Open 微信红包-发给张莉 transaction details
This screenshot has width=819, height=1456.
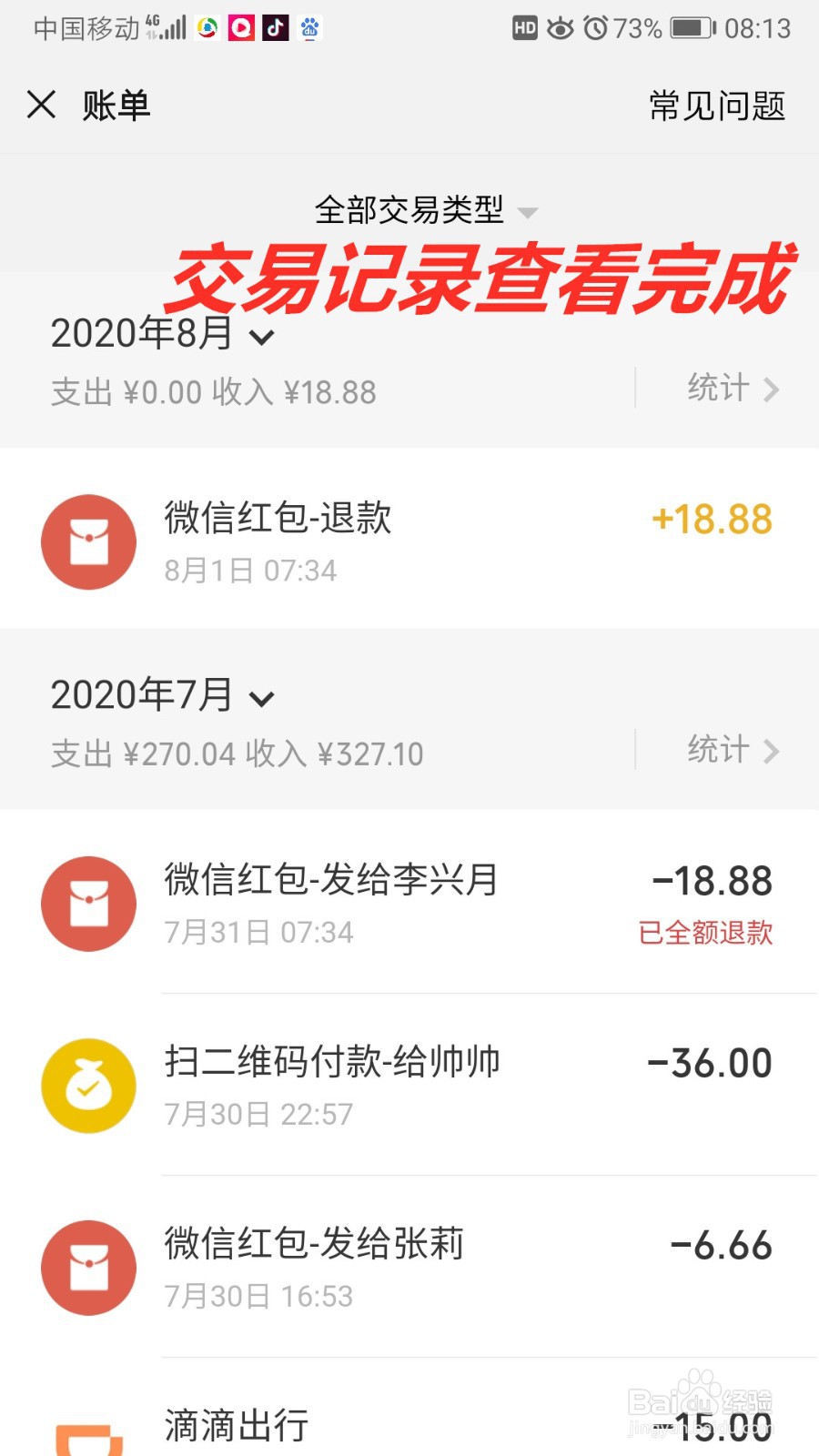click(x=409, y=1268)
